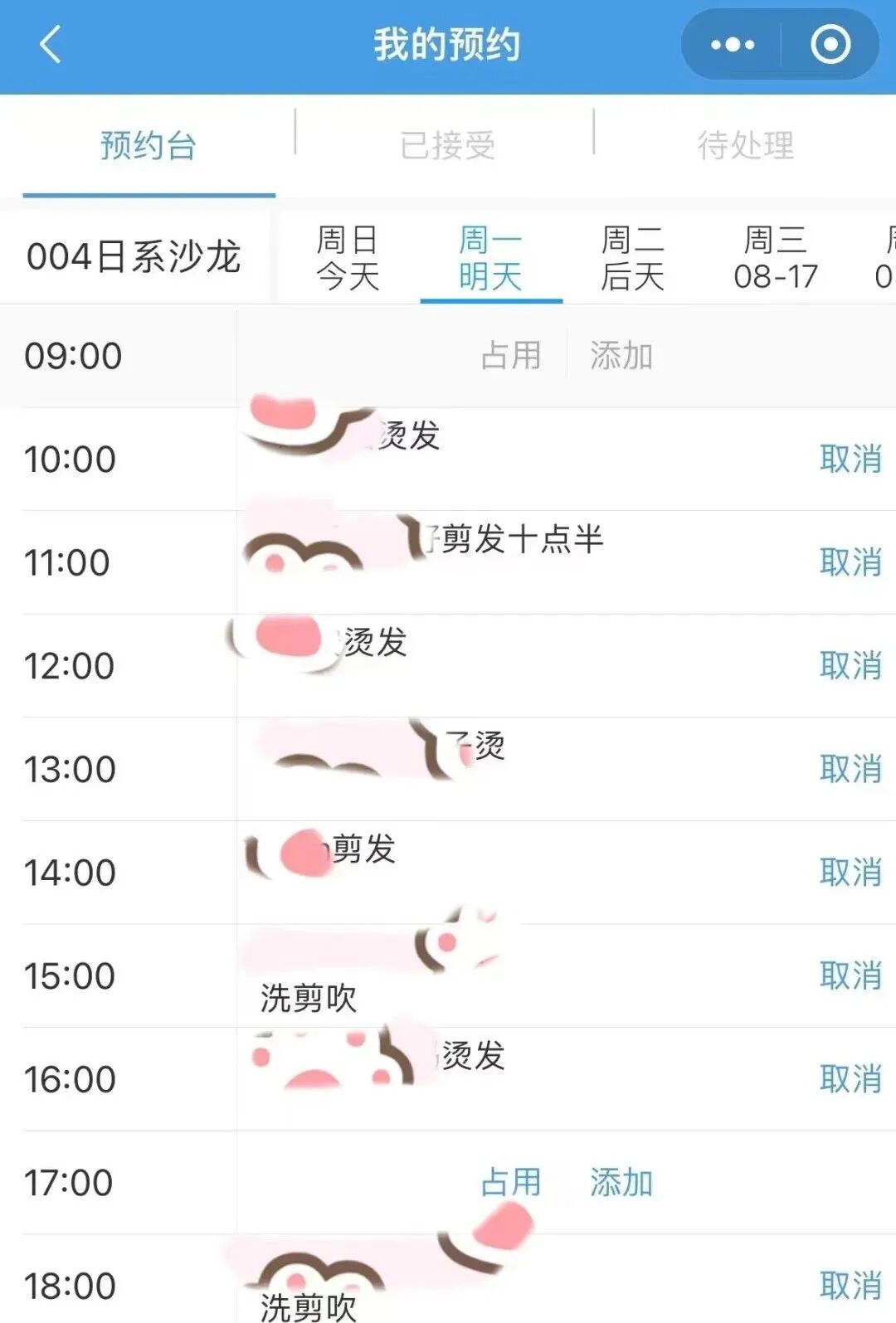Tap 添加 in the 17:00 slot
The height and width of the screenshot is (1323, 896).
621,1182
